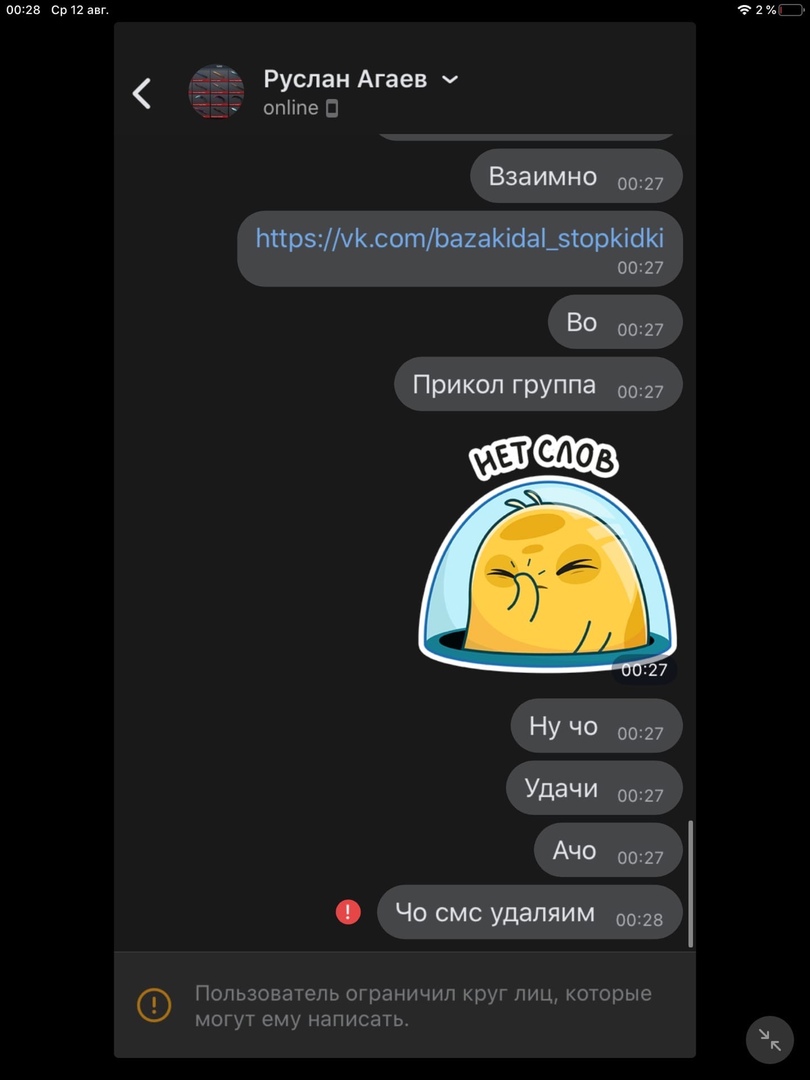The width and height of the screenshot is (810, 1080).
Task: Open Руслан Агаев's profile avatar
Action: coord(216,93)
